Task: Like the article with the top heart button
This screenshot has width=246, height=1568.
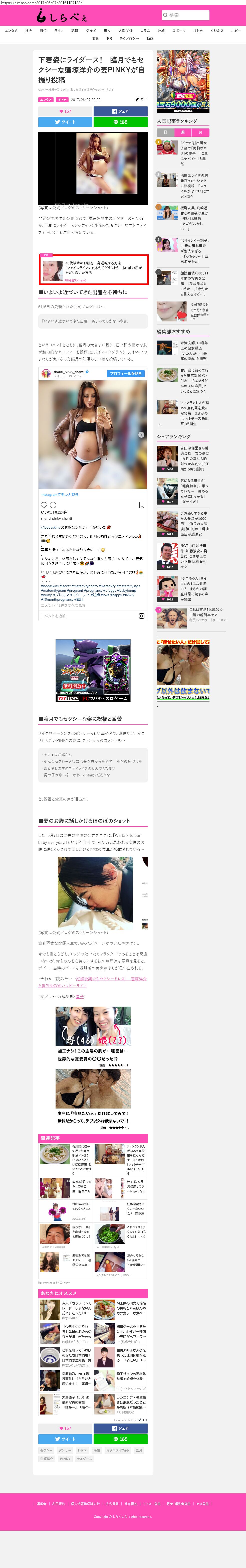Action: [x=65, y=111]
